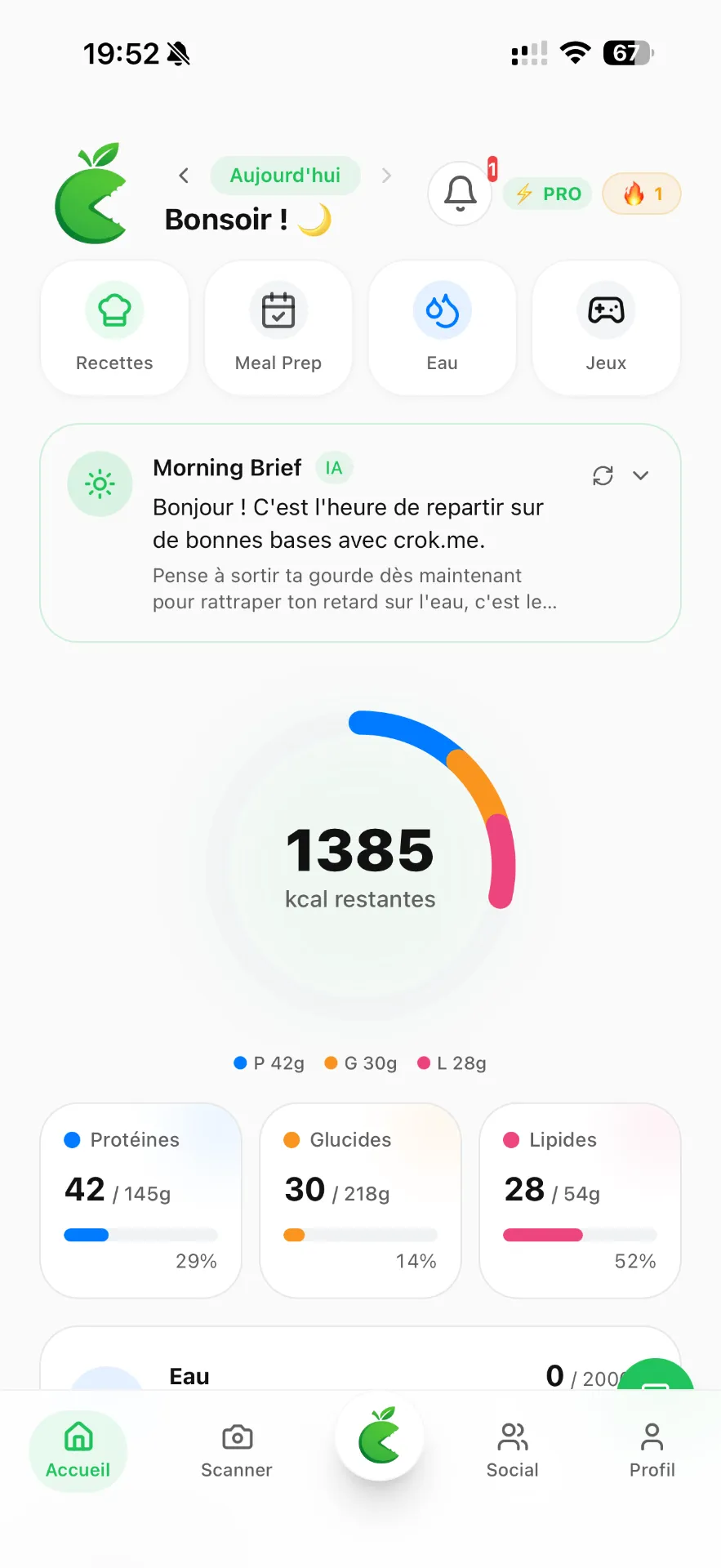Open Recettes shortcut
The width and height of the screenshot is (721, 1568).
(x=114, y=328)
